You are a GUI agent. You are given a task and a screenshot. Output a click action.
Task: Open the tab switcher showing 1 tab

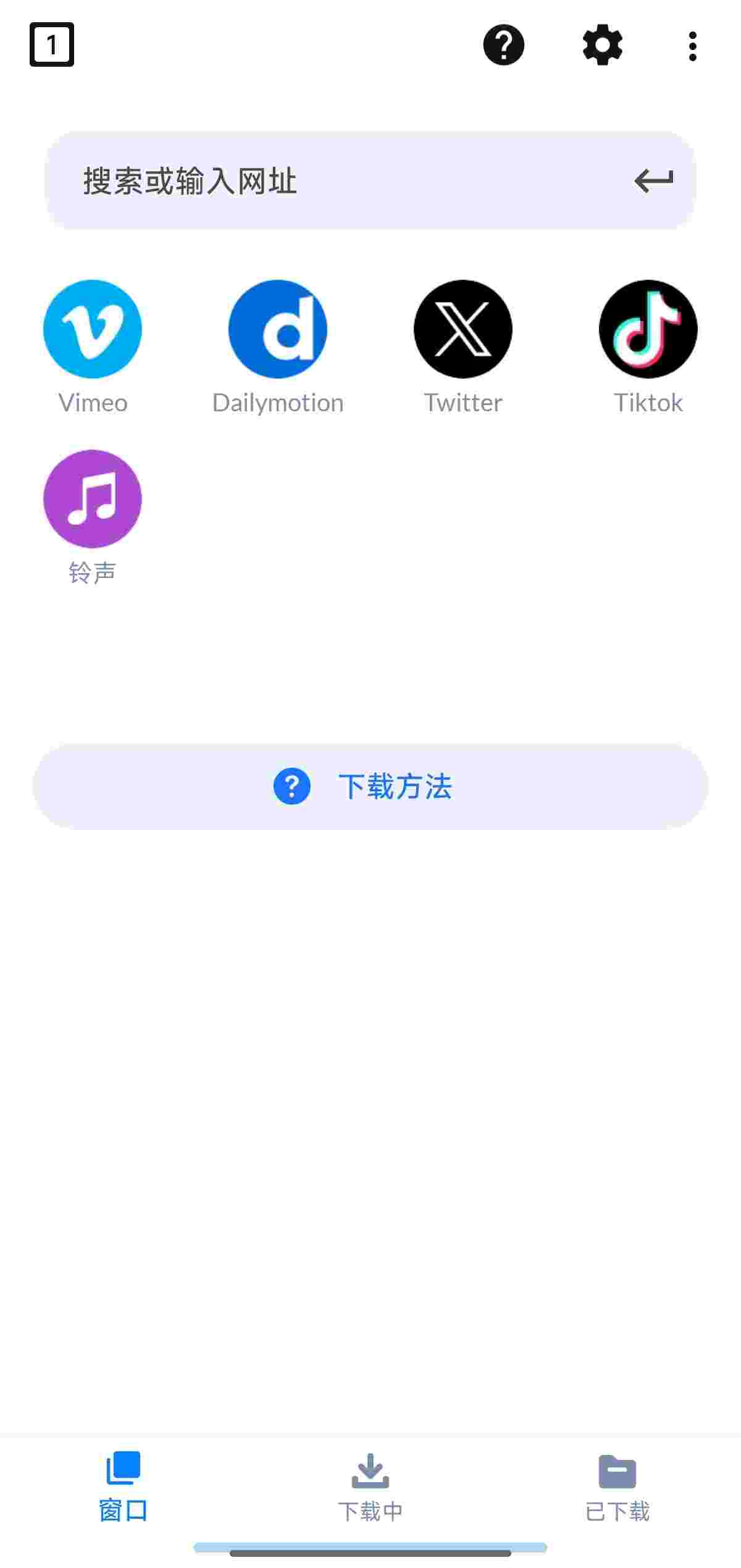tap(52, 44)
